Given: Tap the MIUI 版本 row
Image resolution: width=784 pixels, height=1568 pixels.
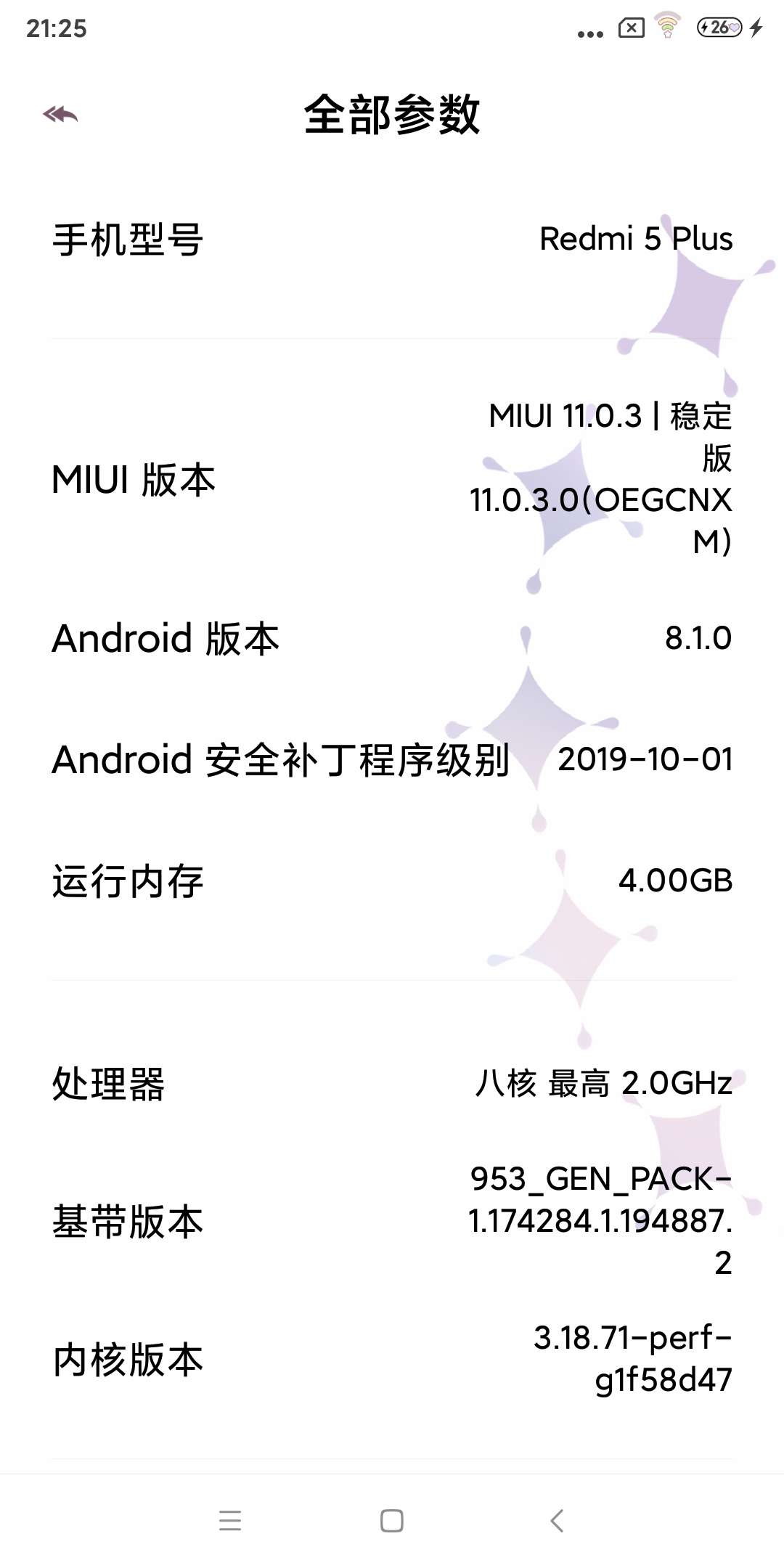Looking at the screenshot, I should (392, 479).
